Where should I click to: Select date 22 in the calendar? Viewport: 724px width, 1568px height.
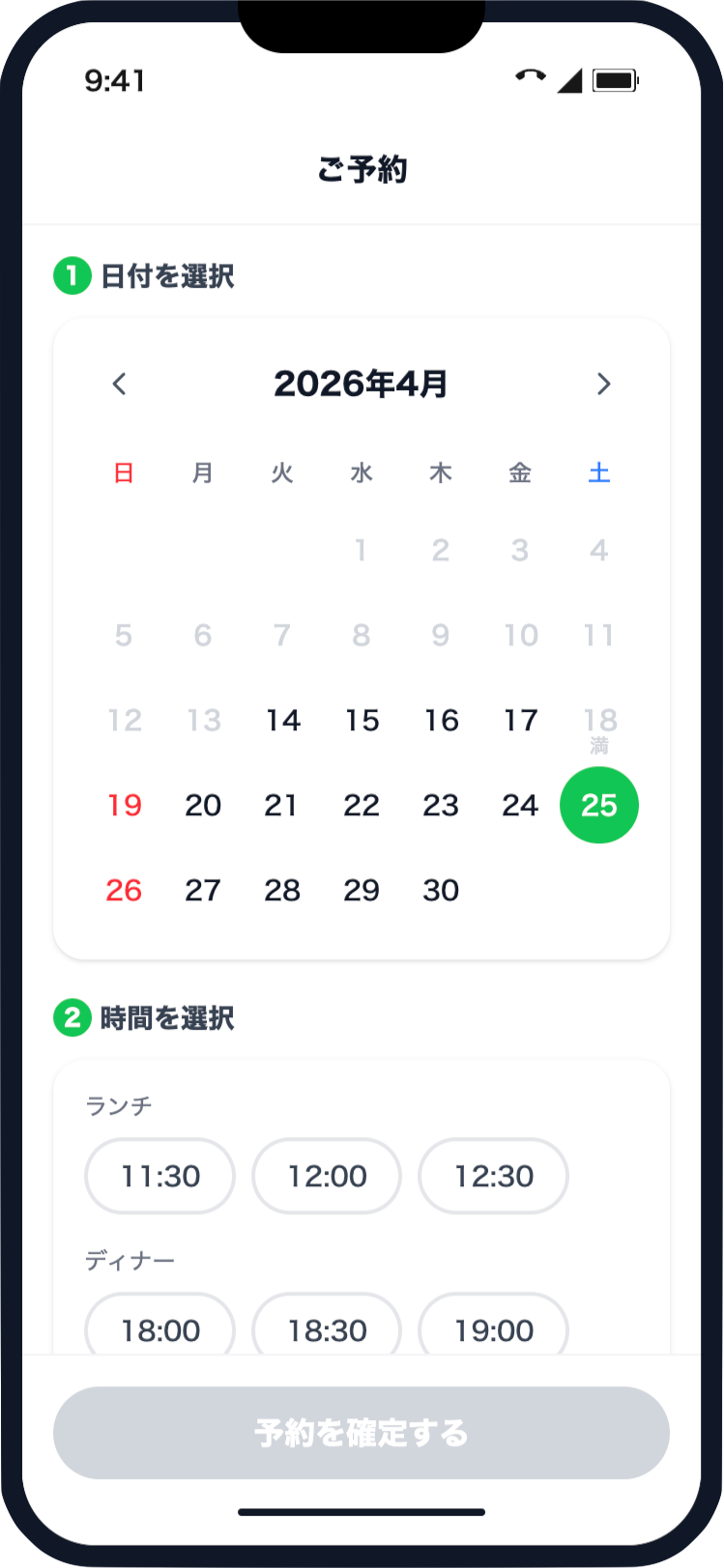click(362, 806)
